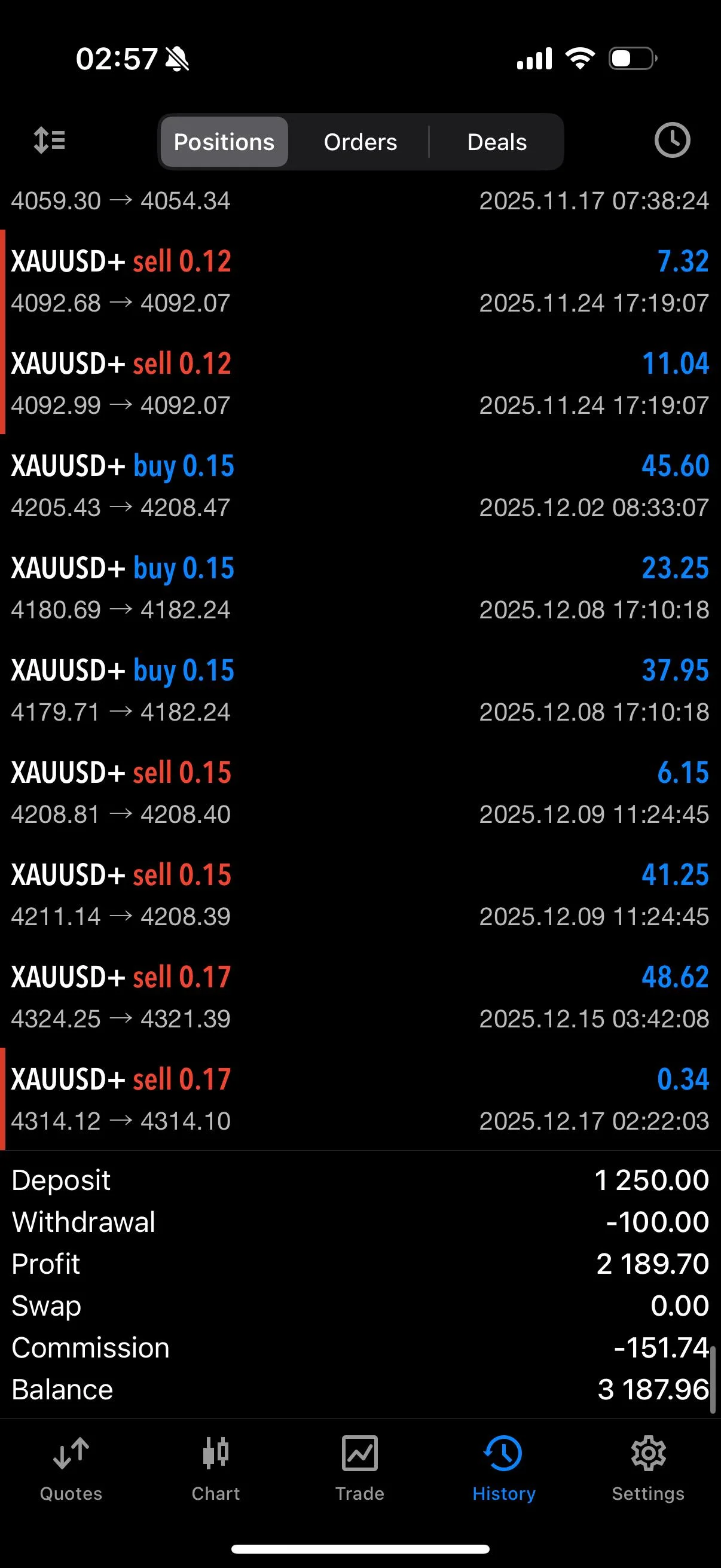Open the Settings tab

click(x=648, y=1468)
